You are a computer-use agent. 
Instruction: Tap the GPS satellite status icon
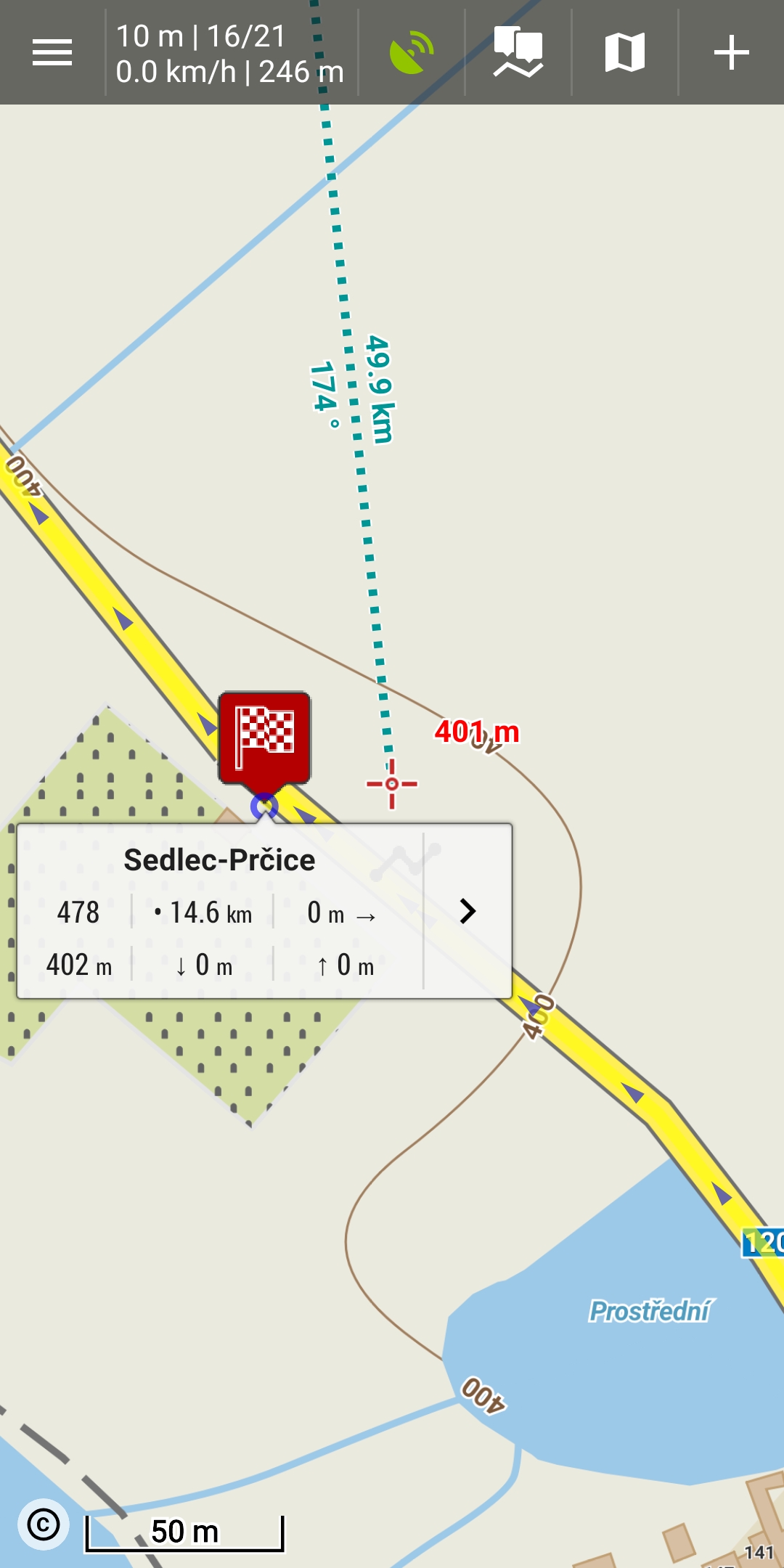[x=412, y=52]
